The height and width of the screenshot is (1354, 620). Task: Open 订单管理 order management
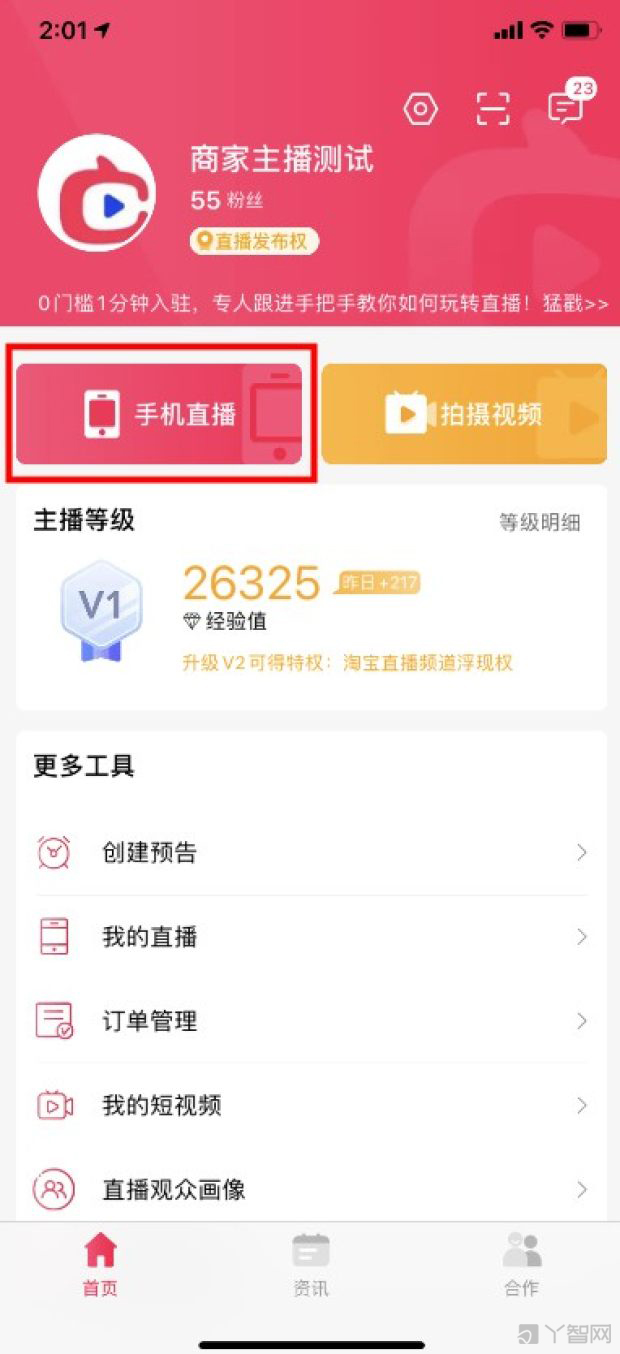311,1021
